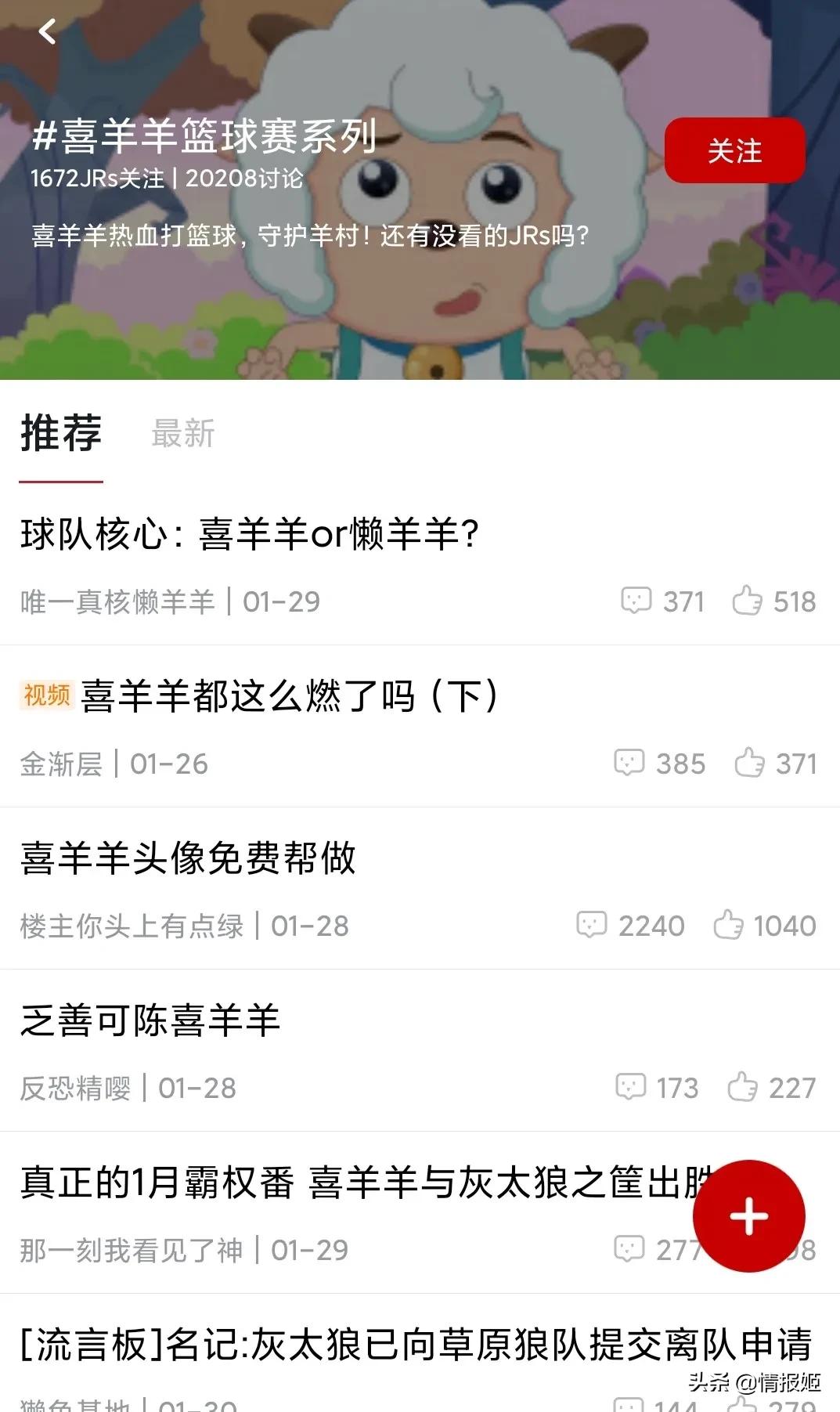Open comments on 喜羊羊头像免费帮做 post
The height and width of the screenshot is (1412, 840).
pyautogui.click(x=593, y=926)
